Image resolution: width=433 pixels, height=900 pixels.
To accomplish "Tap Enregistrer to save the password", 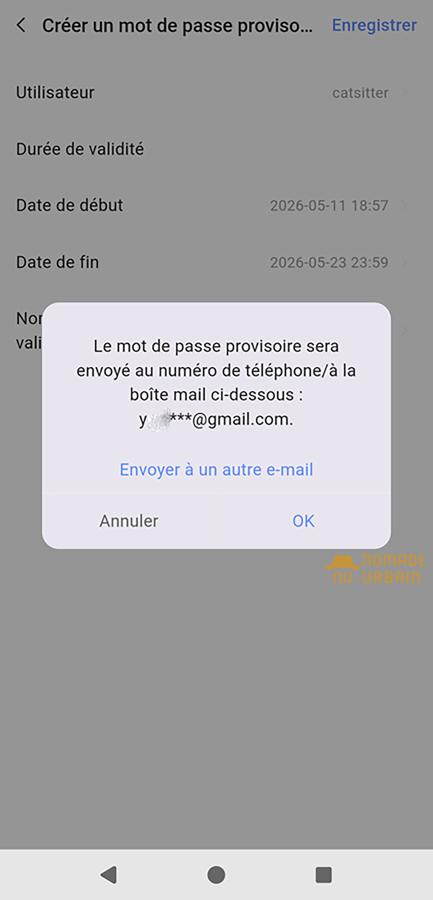I will (374, 25).
